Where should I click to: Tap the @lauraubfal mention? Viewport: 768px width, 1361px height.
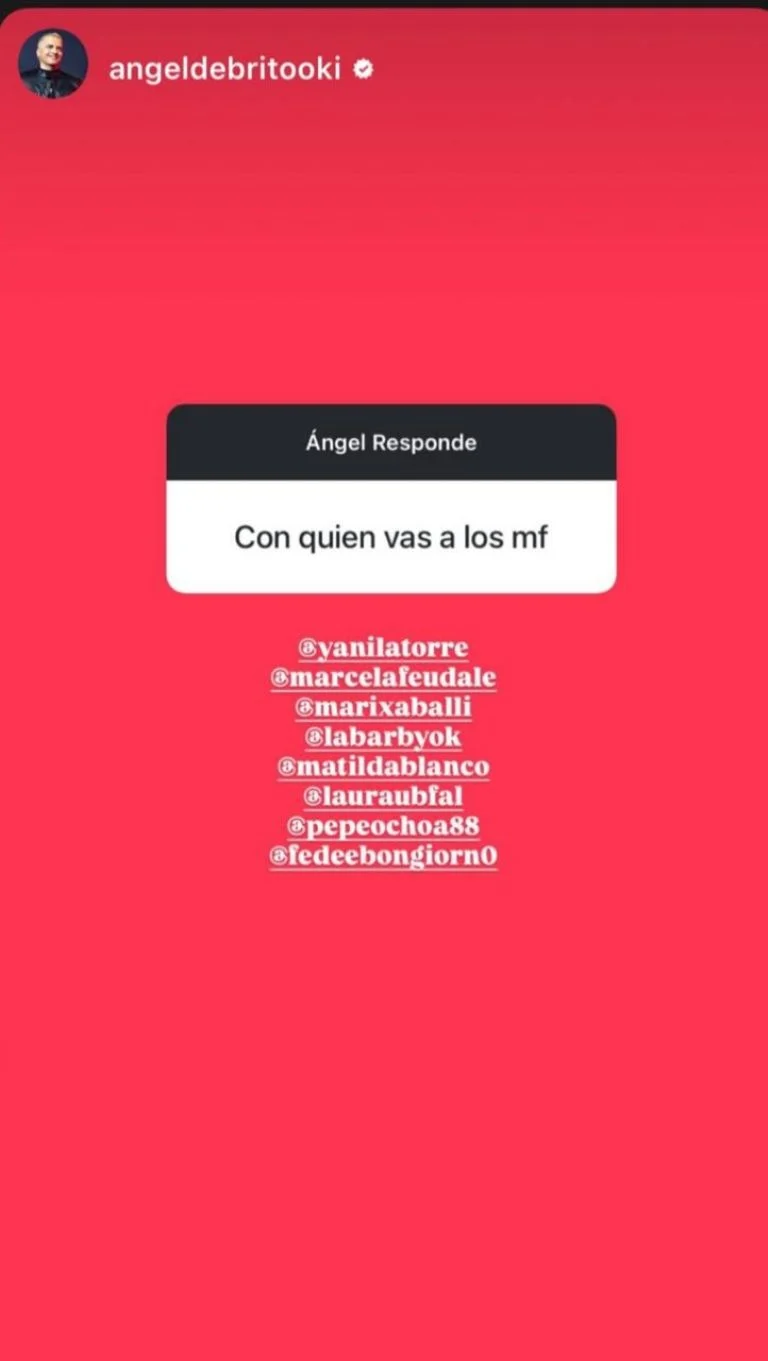pos(383,797)
